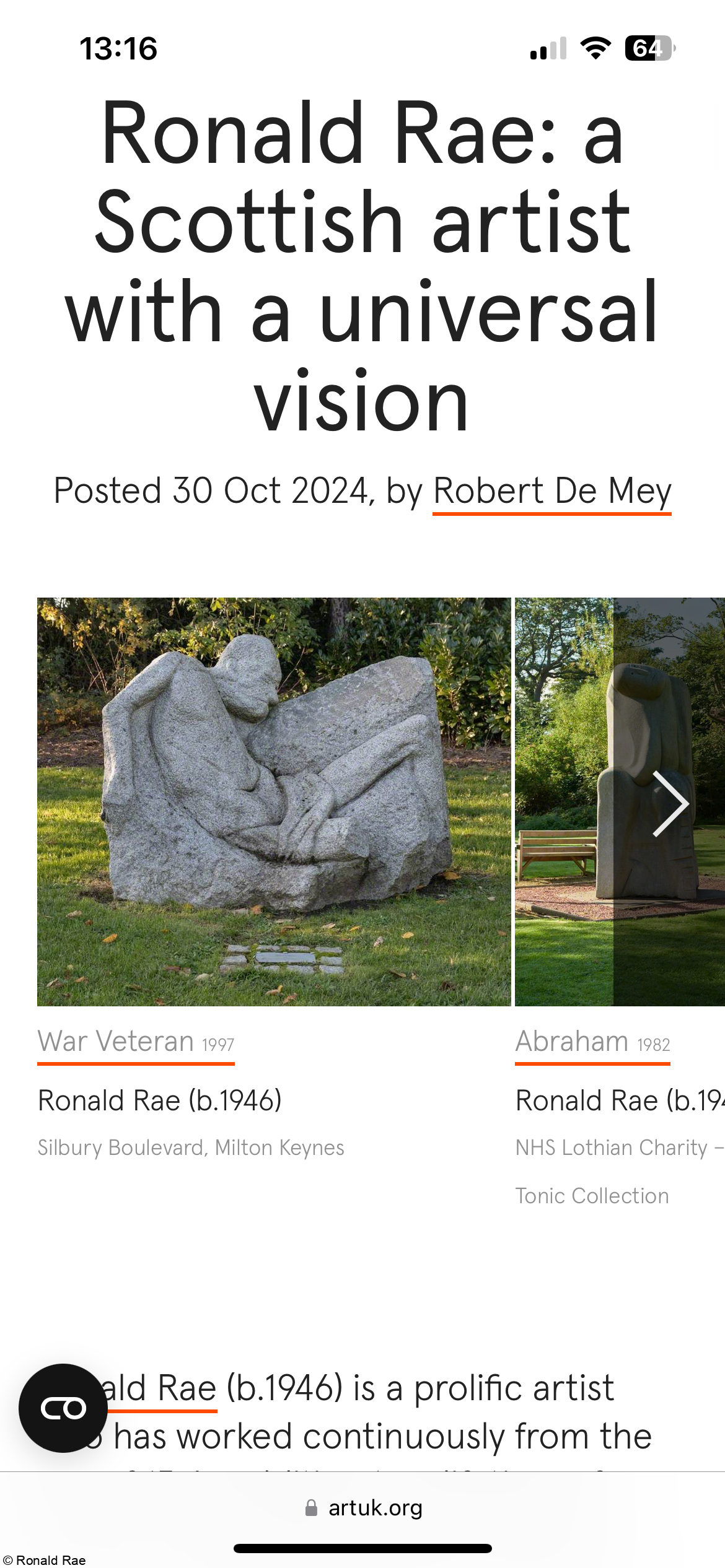Tap the artuk.org address bar
725x1568 pixels.
pyautogui.click(x=363, y=1508)
